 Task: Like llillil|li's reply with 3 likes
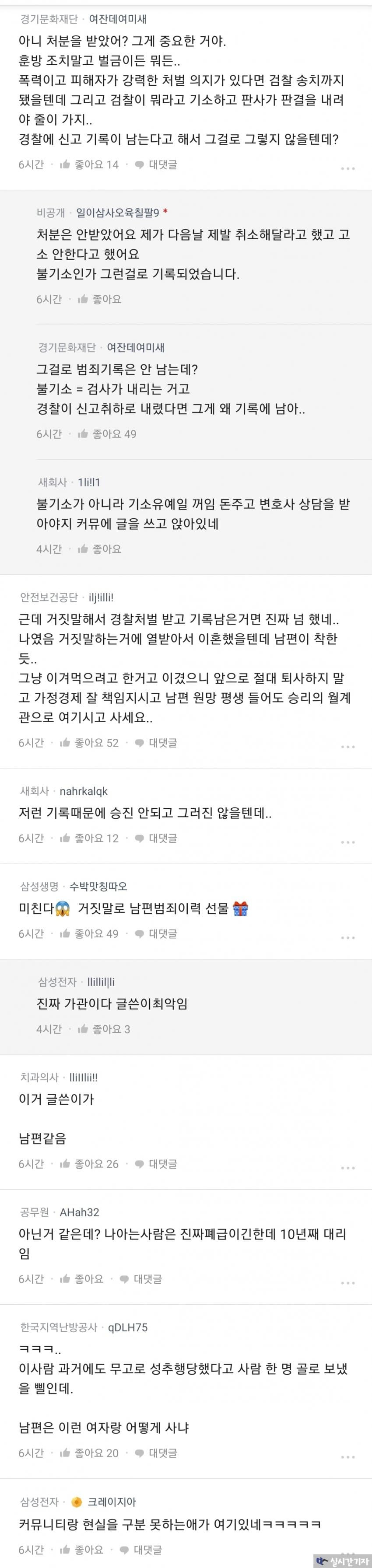coord(103,1029)
